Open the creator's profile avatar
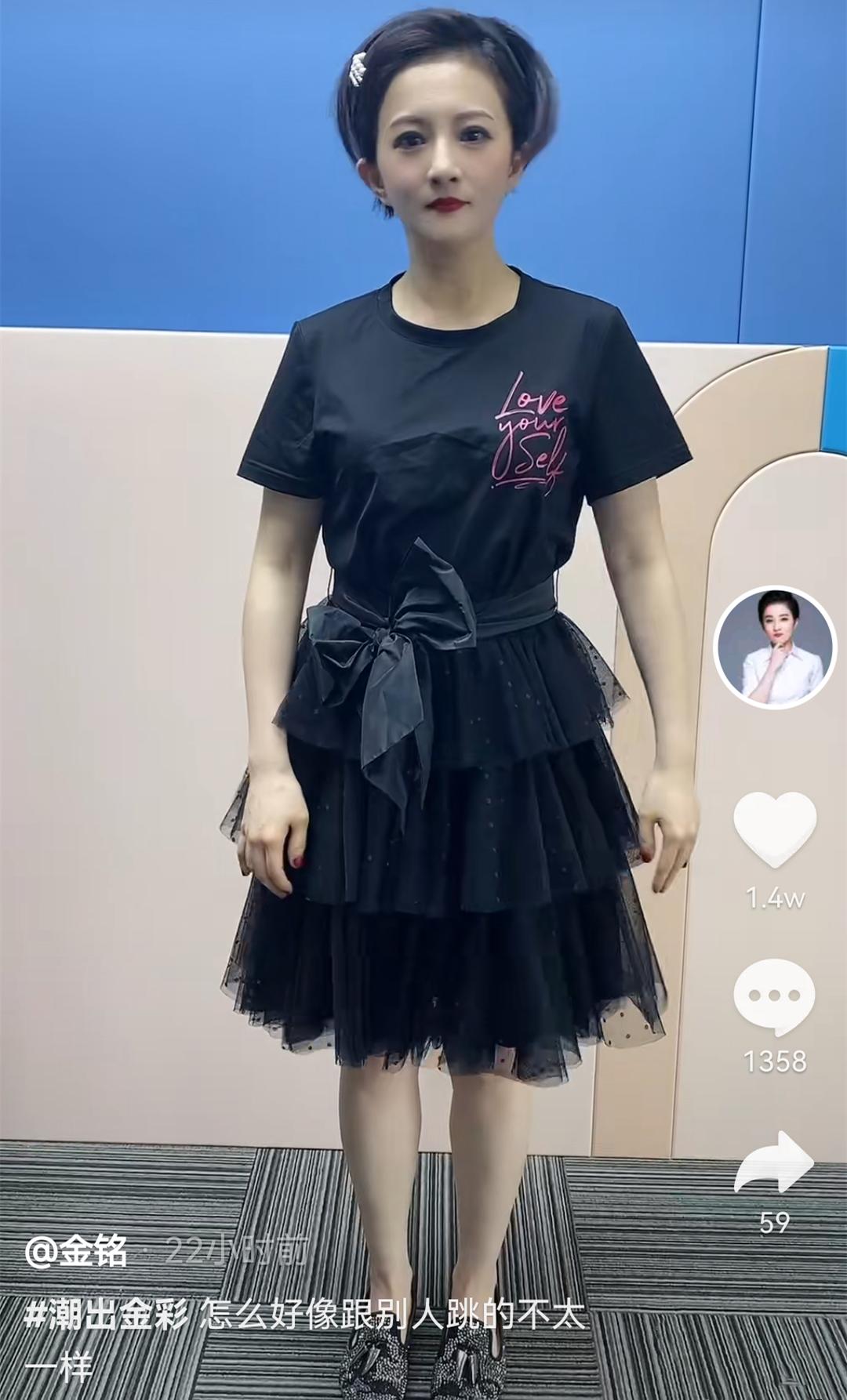This screenshot has width=847, height=1400. 774,647
